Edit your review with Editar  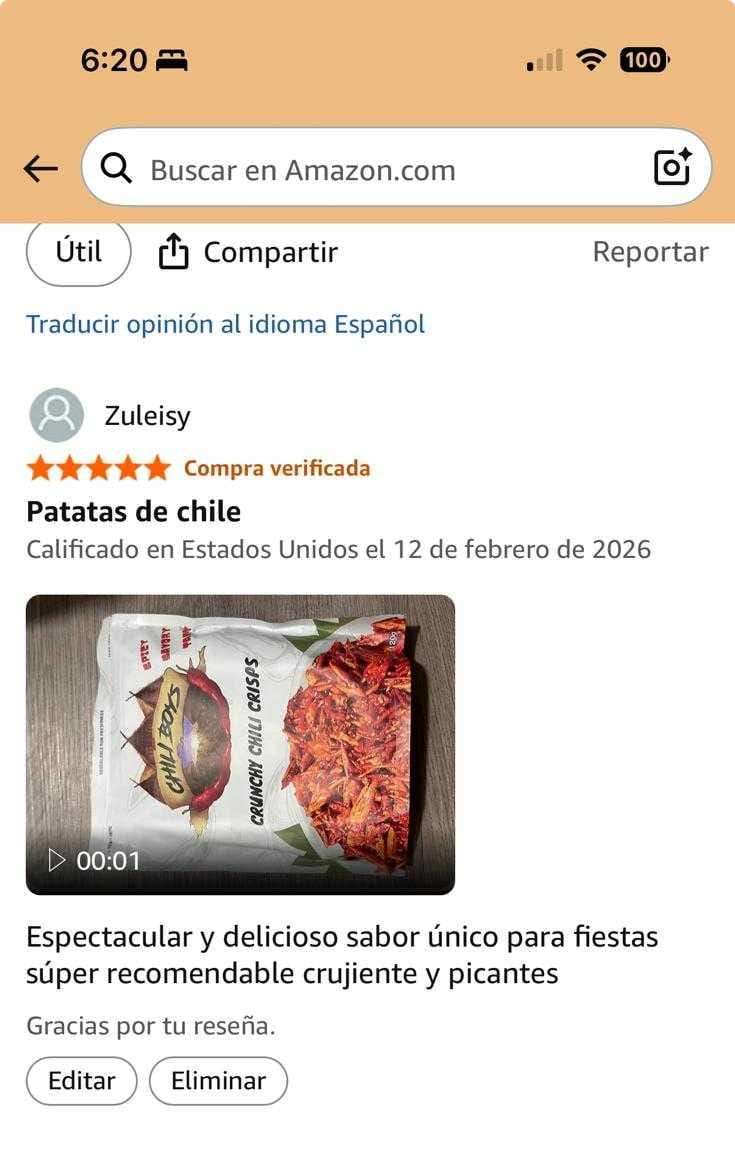tap(81, 1081)
